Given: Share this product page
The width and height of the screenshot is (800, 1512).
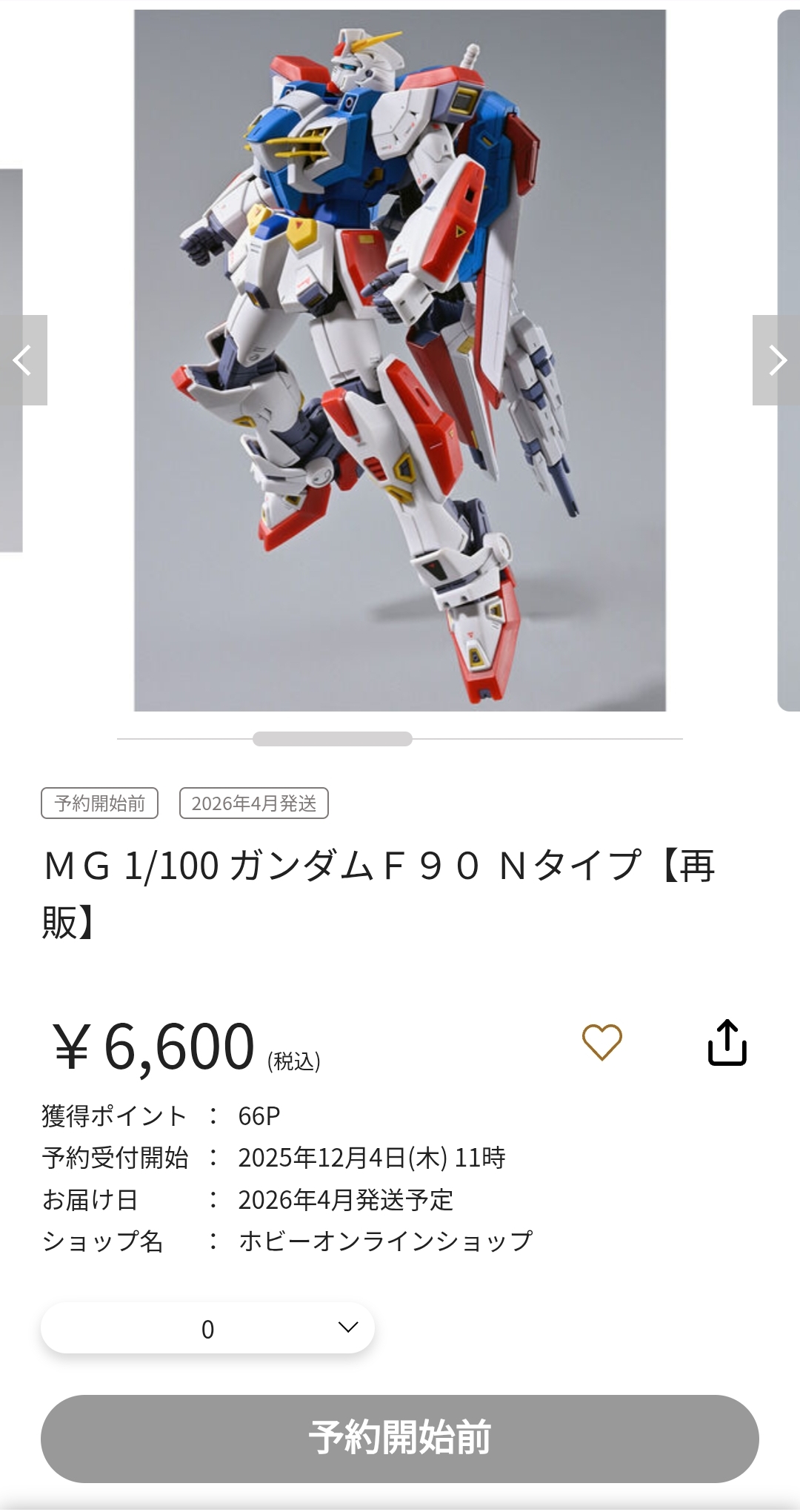Looking at the screenshot, I should point(727,1042).
